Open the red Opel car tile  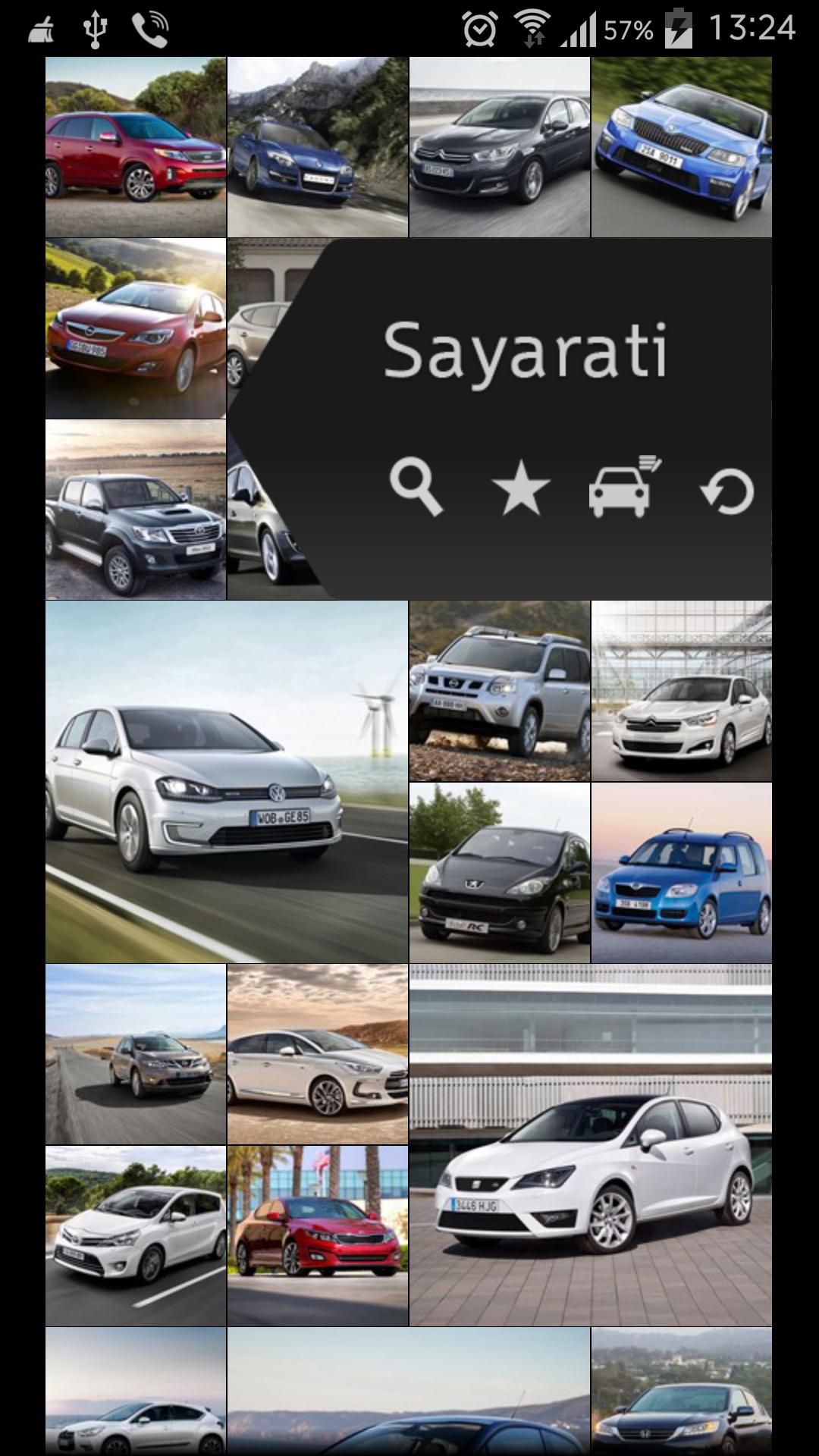tap(136, 328)
